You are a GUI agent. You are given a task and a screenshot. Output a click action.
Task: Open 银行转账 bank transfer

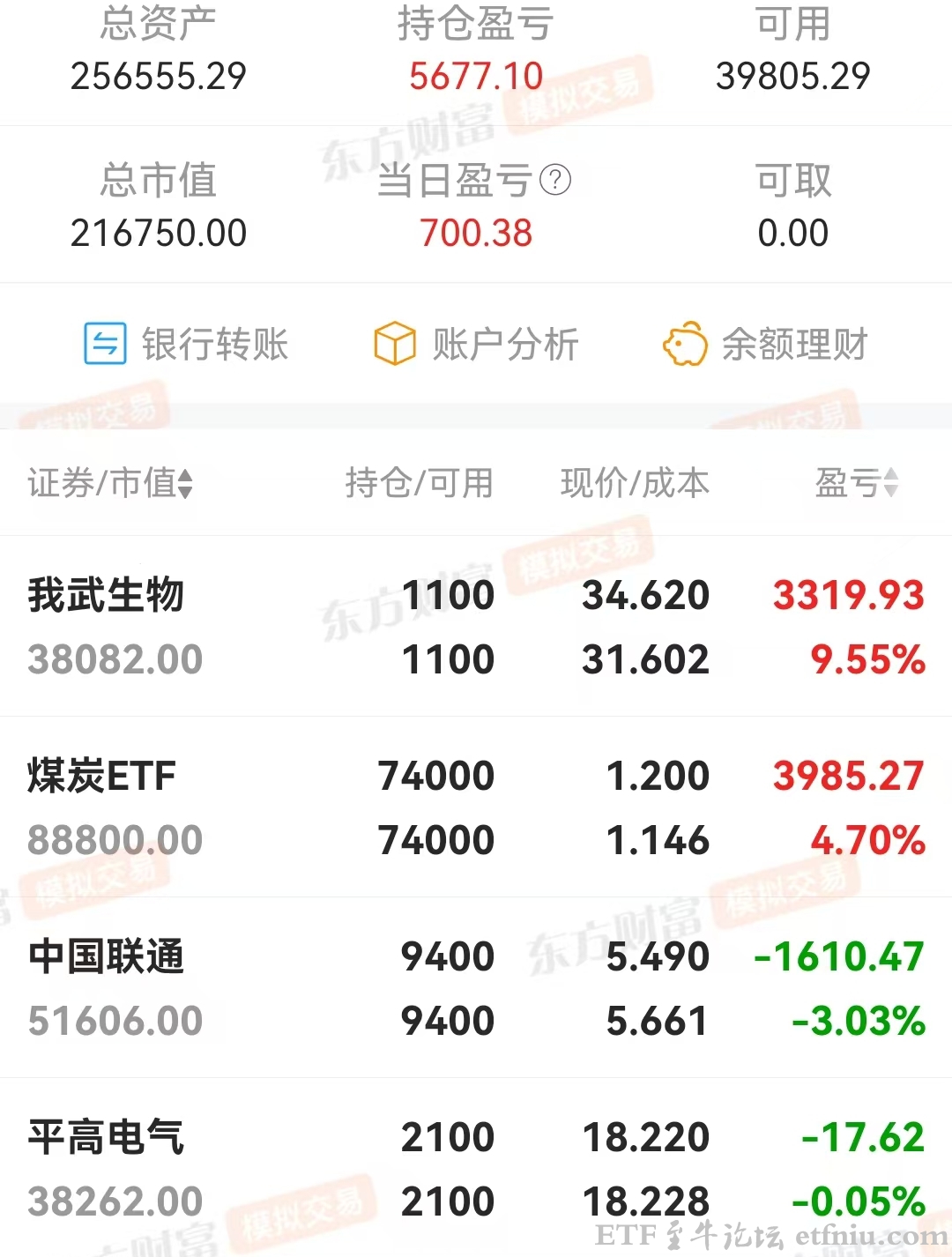pyautogui.click(x=186, y=344)
